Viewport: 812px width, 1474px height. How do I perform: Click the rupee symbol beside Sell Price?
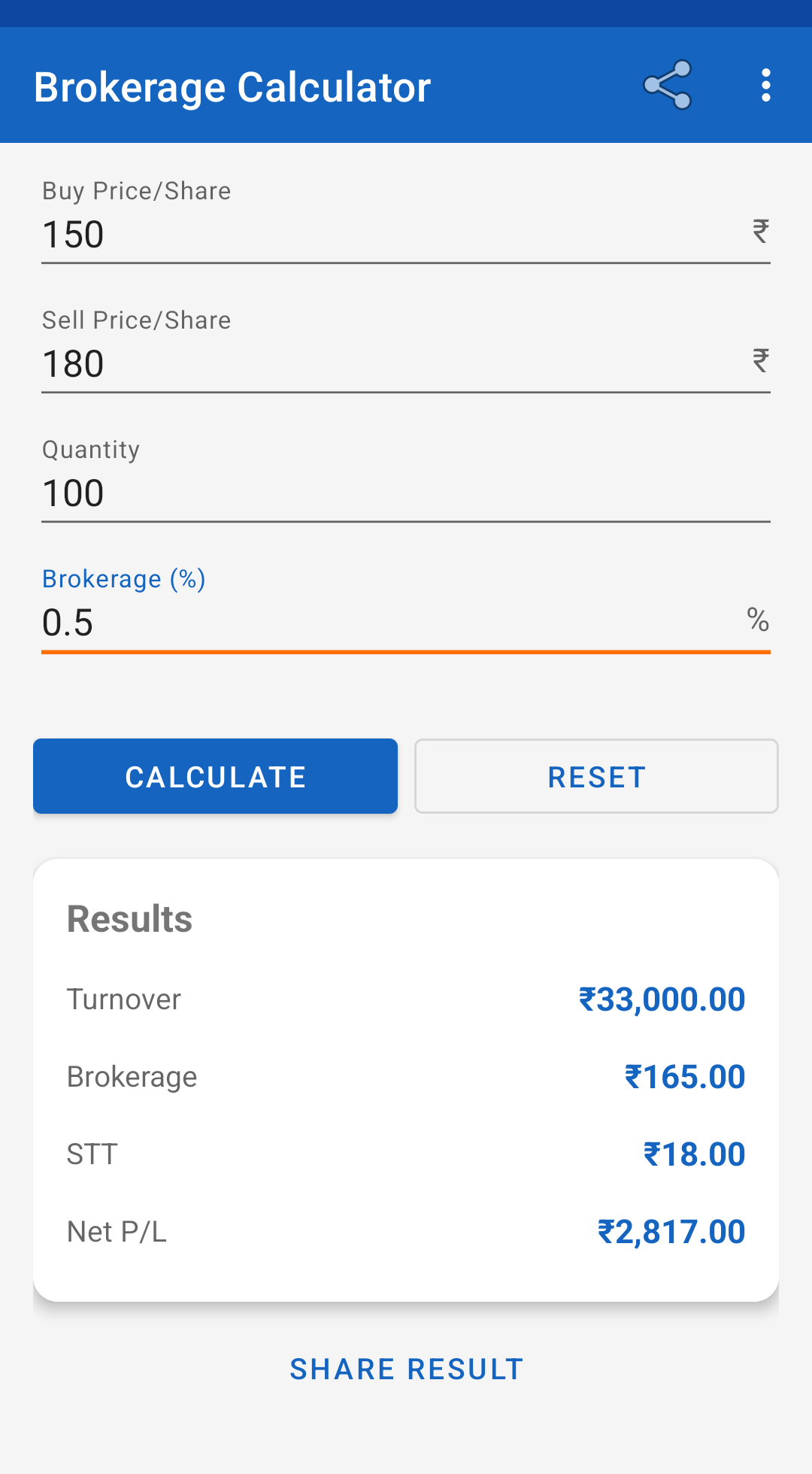759,359
